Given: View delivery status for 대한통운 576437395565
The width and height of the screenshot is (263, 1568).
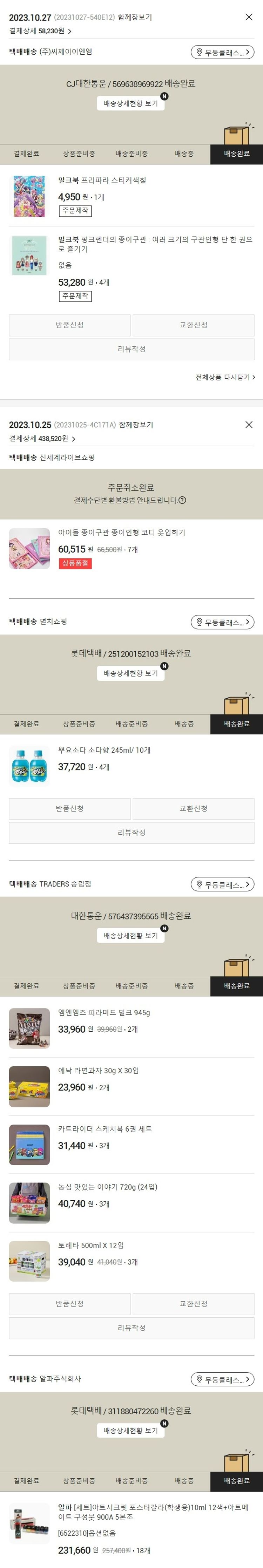Looking at the screenshot, I should pos(130,936).
